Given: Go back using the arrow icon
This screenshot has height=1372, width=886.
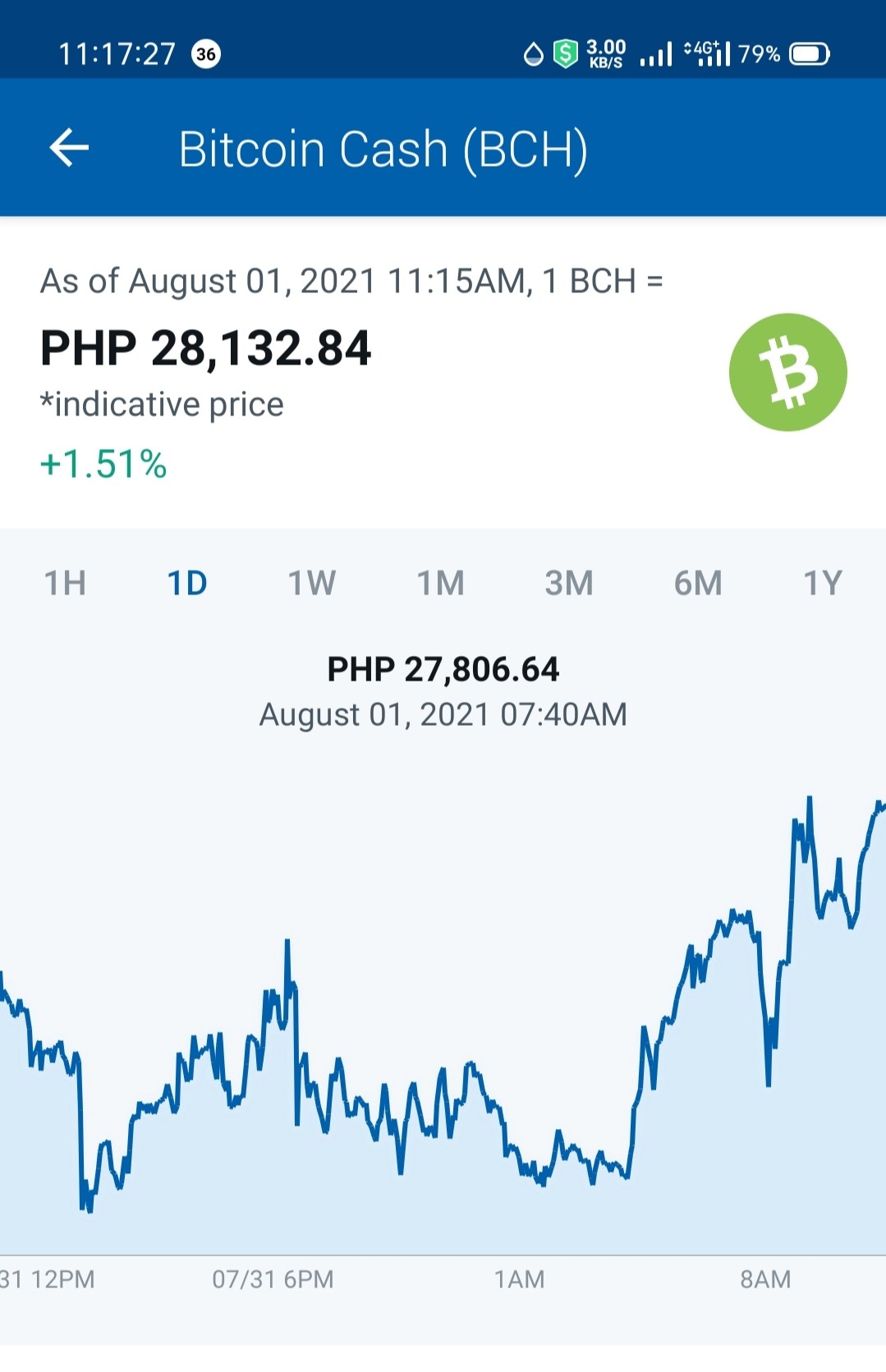Looking at the screenshot, I should pos(69,148).
